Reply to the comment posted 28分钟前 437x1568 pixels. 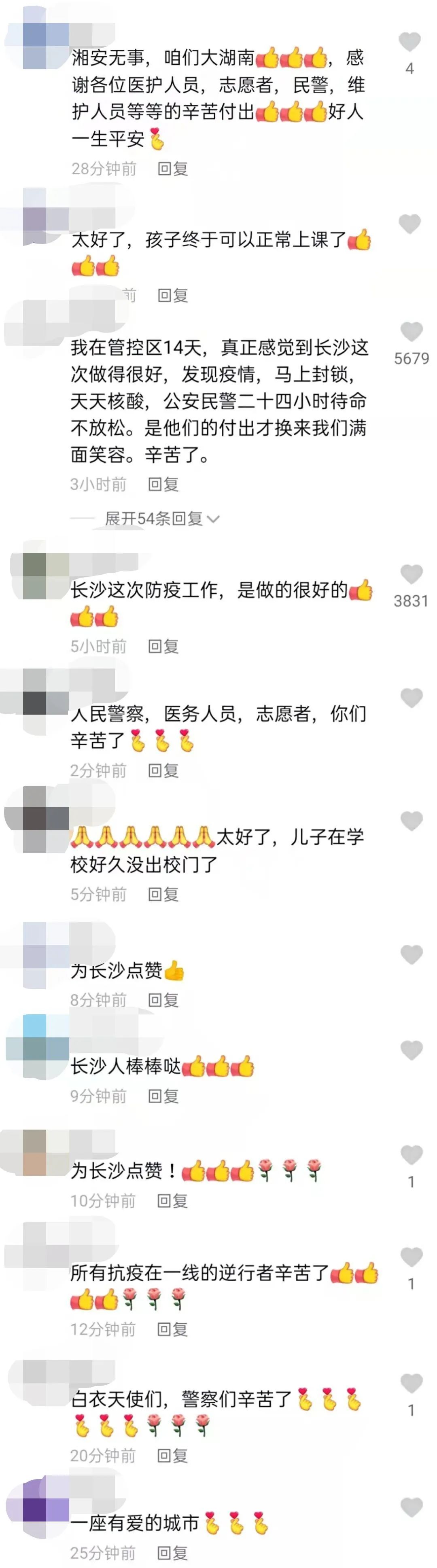172,169
